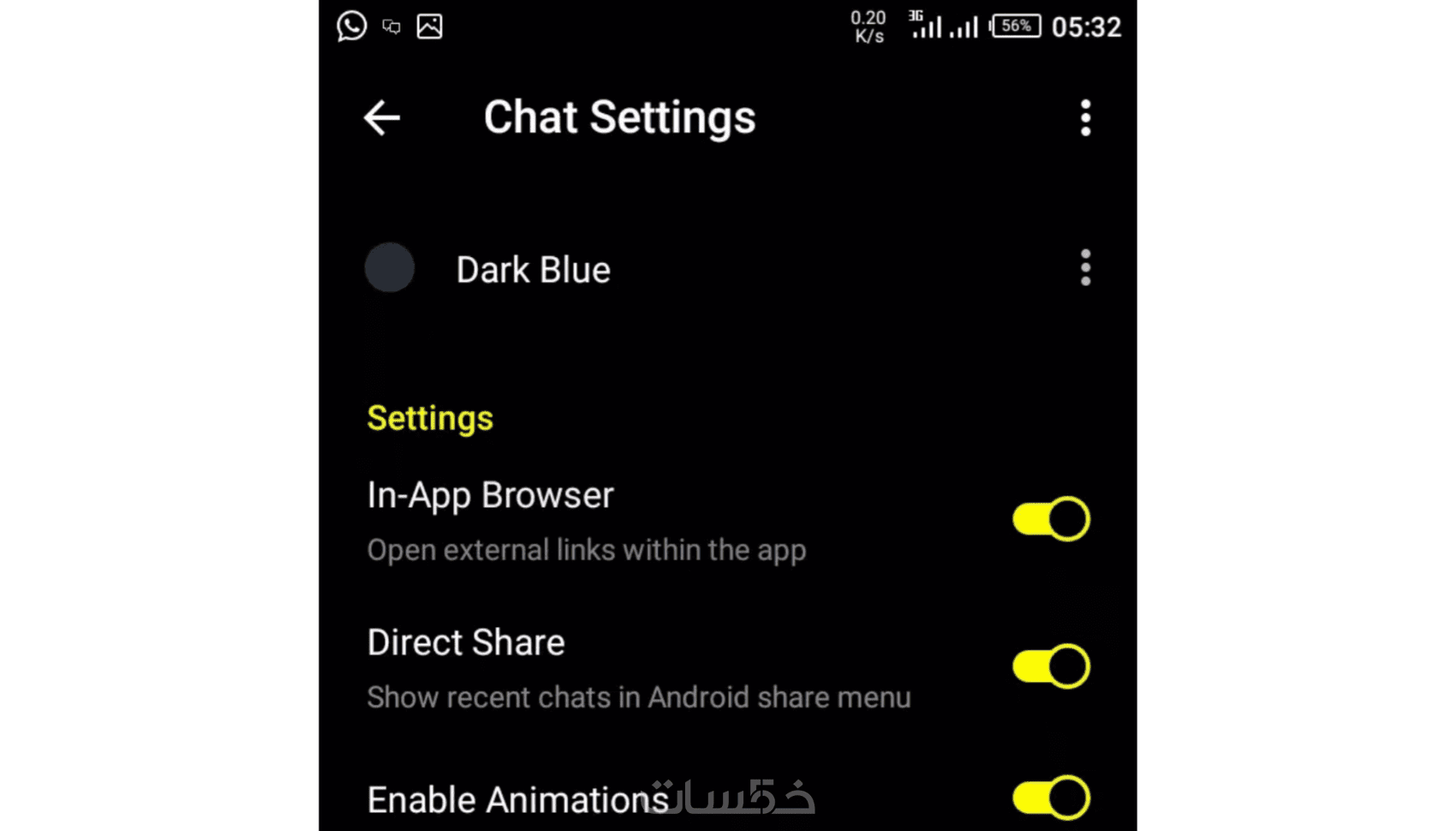The height and width of the screenshot is (831, 1456).
Task: Open options for Dark Blue theme
Action: [1085, 268]
